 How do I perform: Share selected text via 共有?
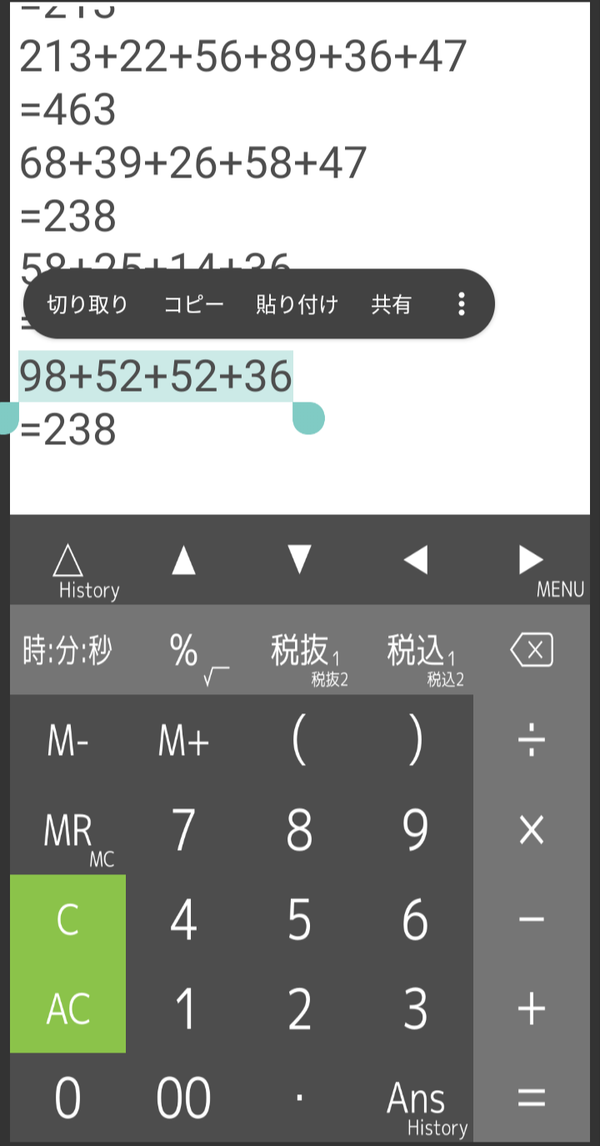pos(391,304)
